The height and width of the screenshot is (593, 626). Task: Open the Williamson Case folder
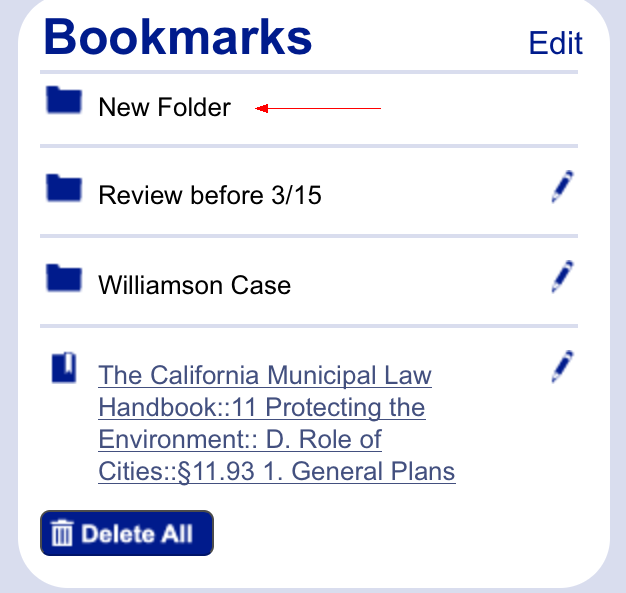click(x=194, y=285)
